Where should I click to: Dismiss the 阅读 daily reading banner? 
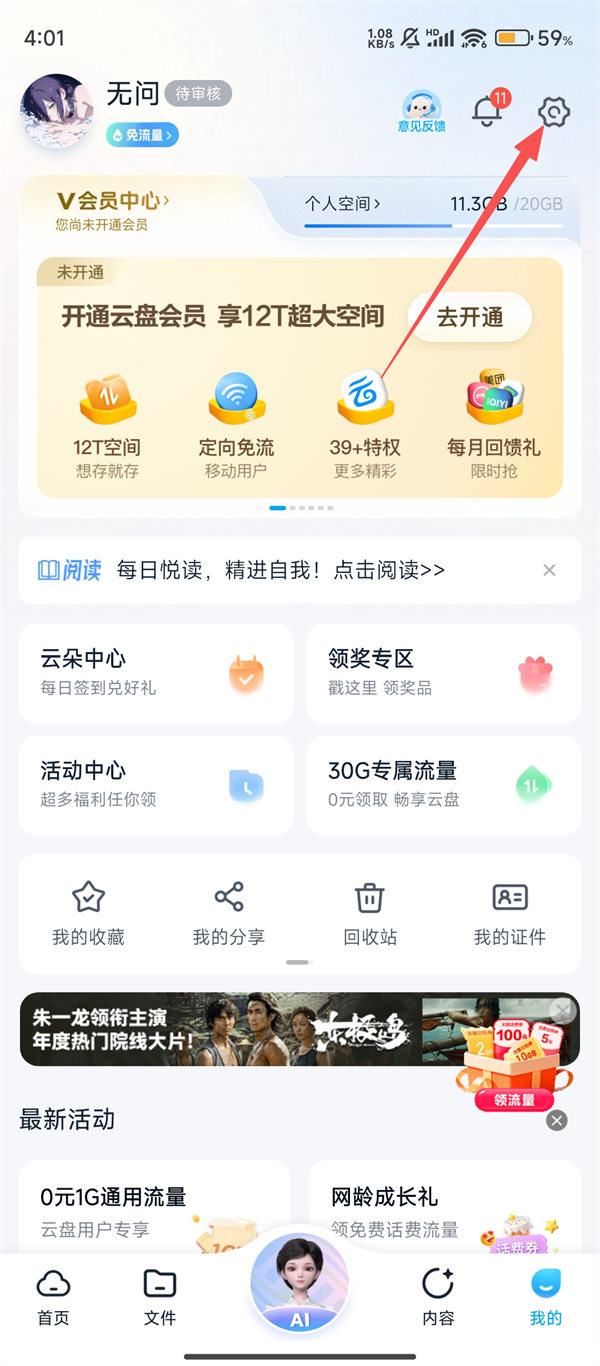[x=549, y=570]
